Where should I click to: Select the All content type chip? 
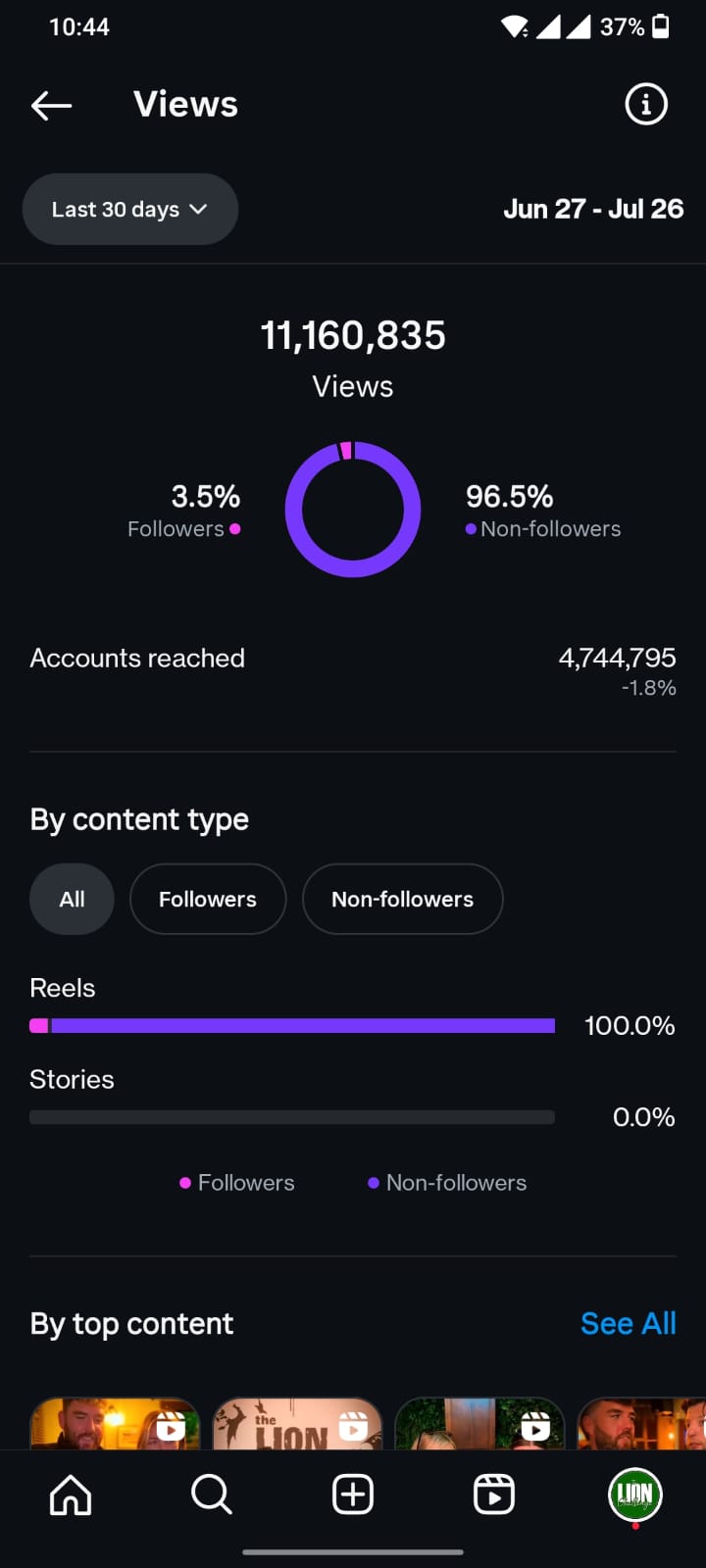tap(72, 899)
